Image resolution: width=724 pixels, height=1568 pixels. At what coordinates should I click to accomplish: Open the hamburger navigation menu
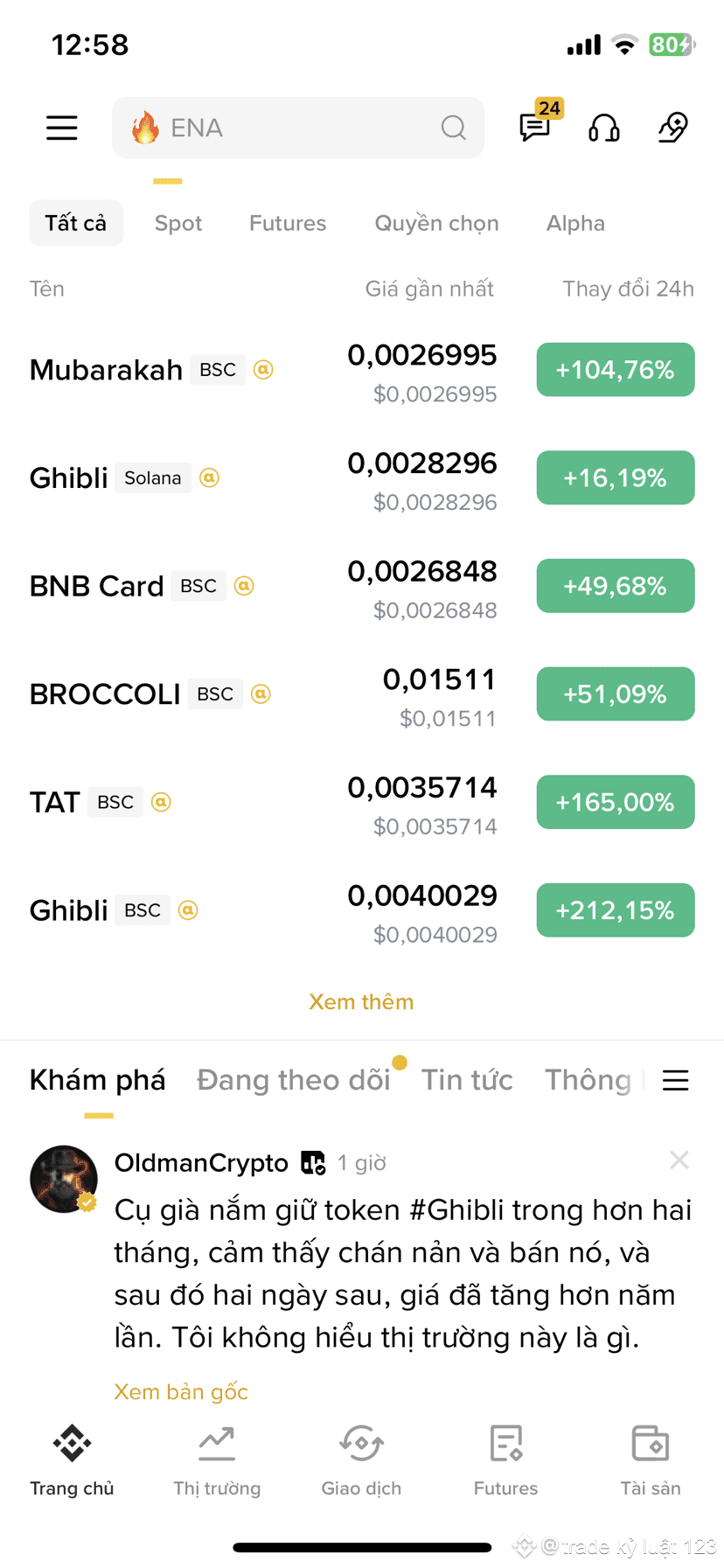point(61,128)
